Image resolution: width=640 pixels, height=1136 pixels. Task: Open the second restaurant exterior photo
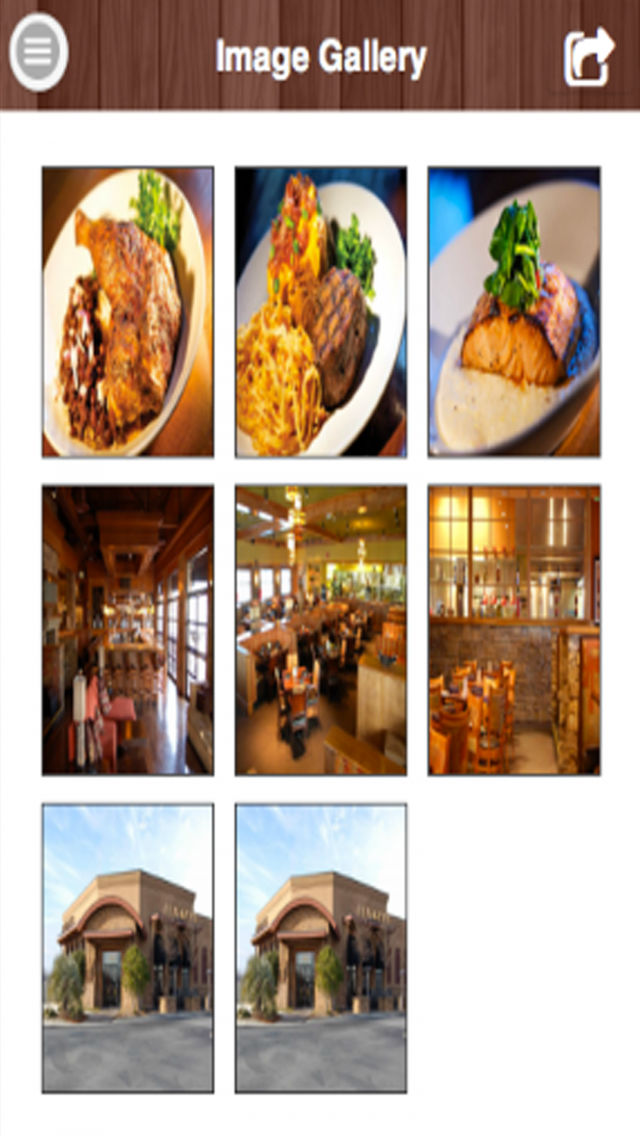(320, 948)
